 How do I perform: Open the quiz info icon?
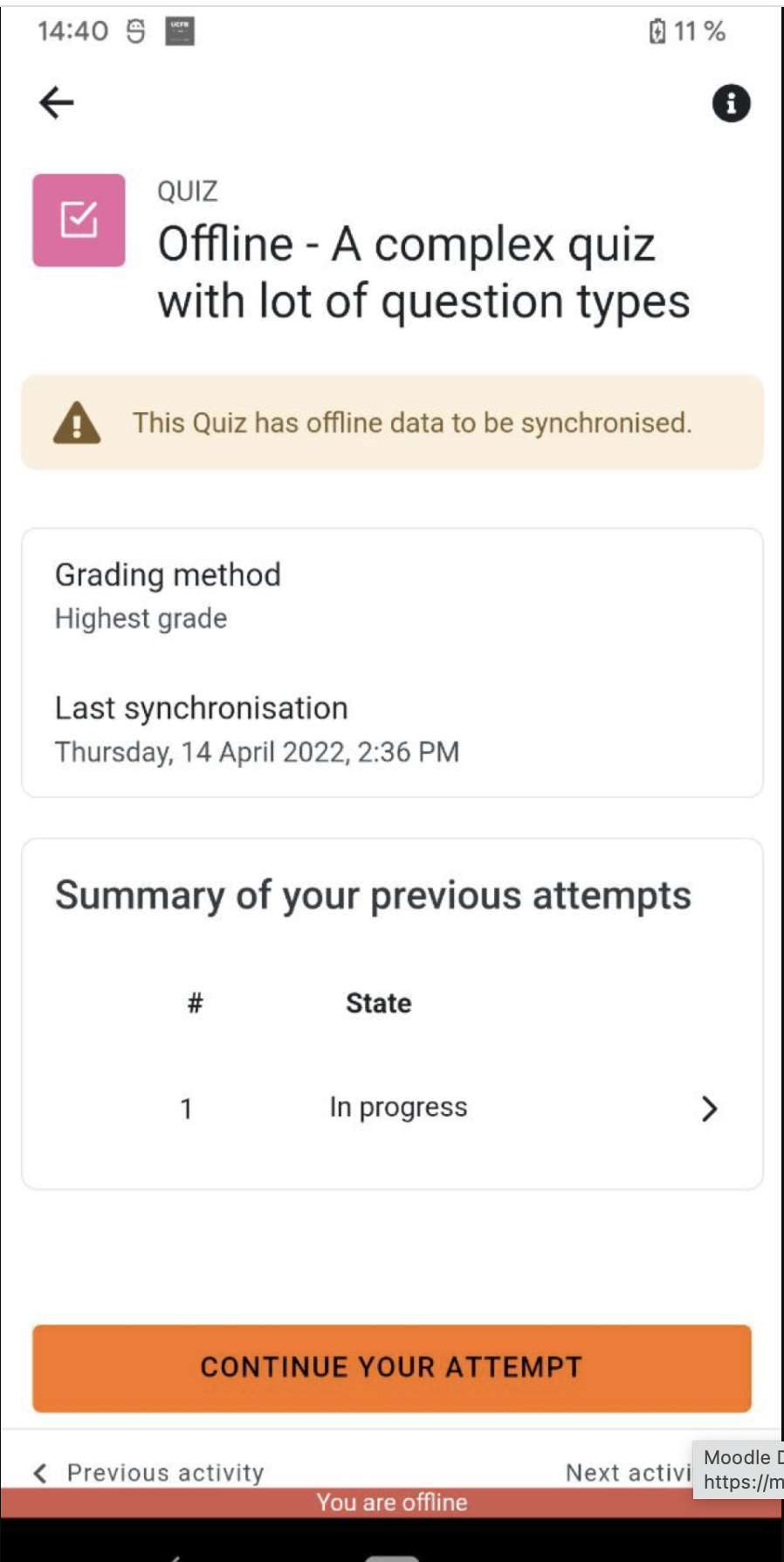tap(731, 103)
